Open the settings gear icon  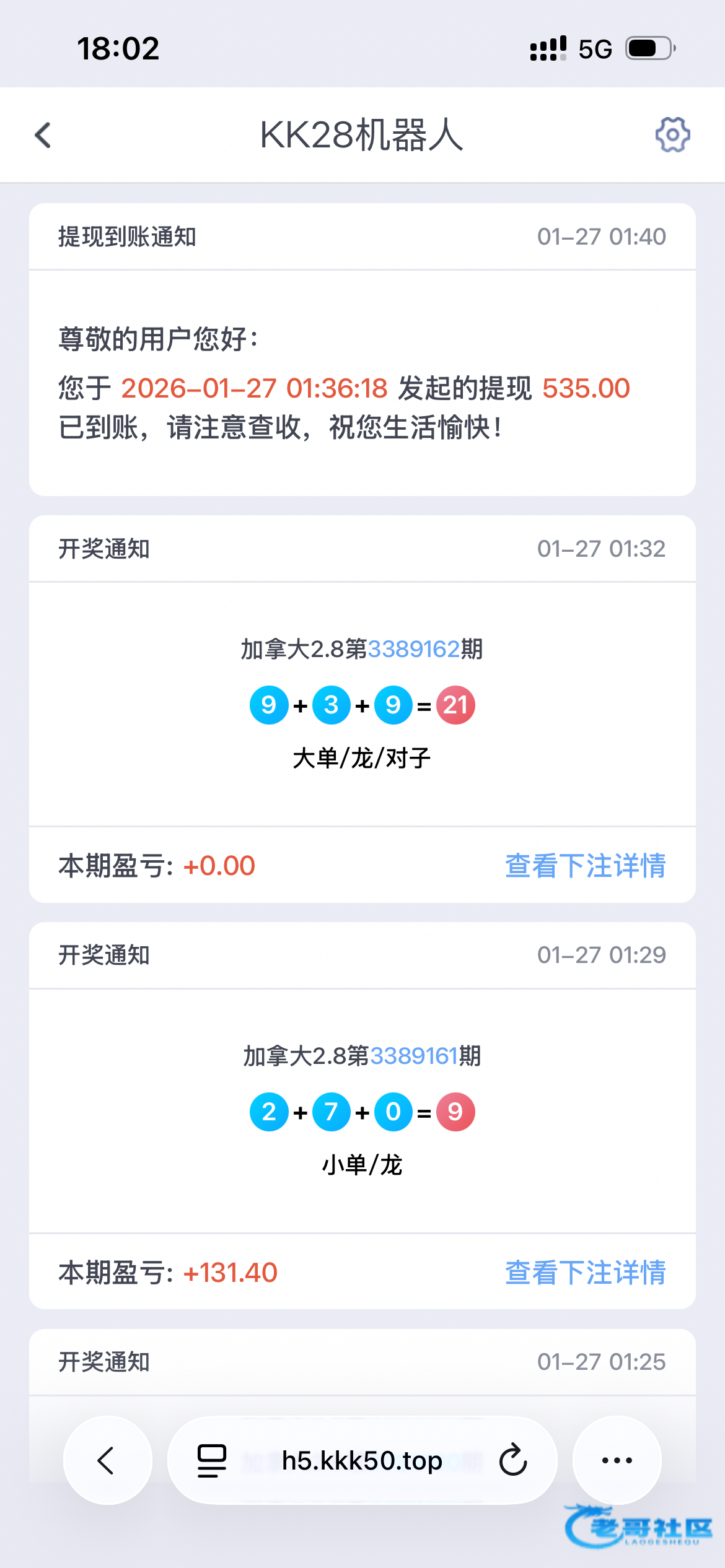(673, 134)
